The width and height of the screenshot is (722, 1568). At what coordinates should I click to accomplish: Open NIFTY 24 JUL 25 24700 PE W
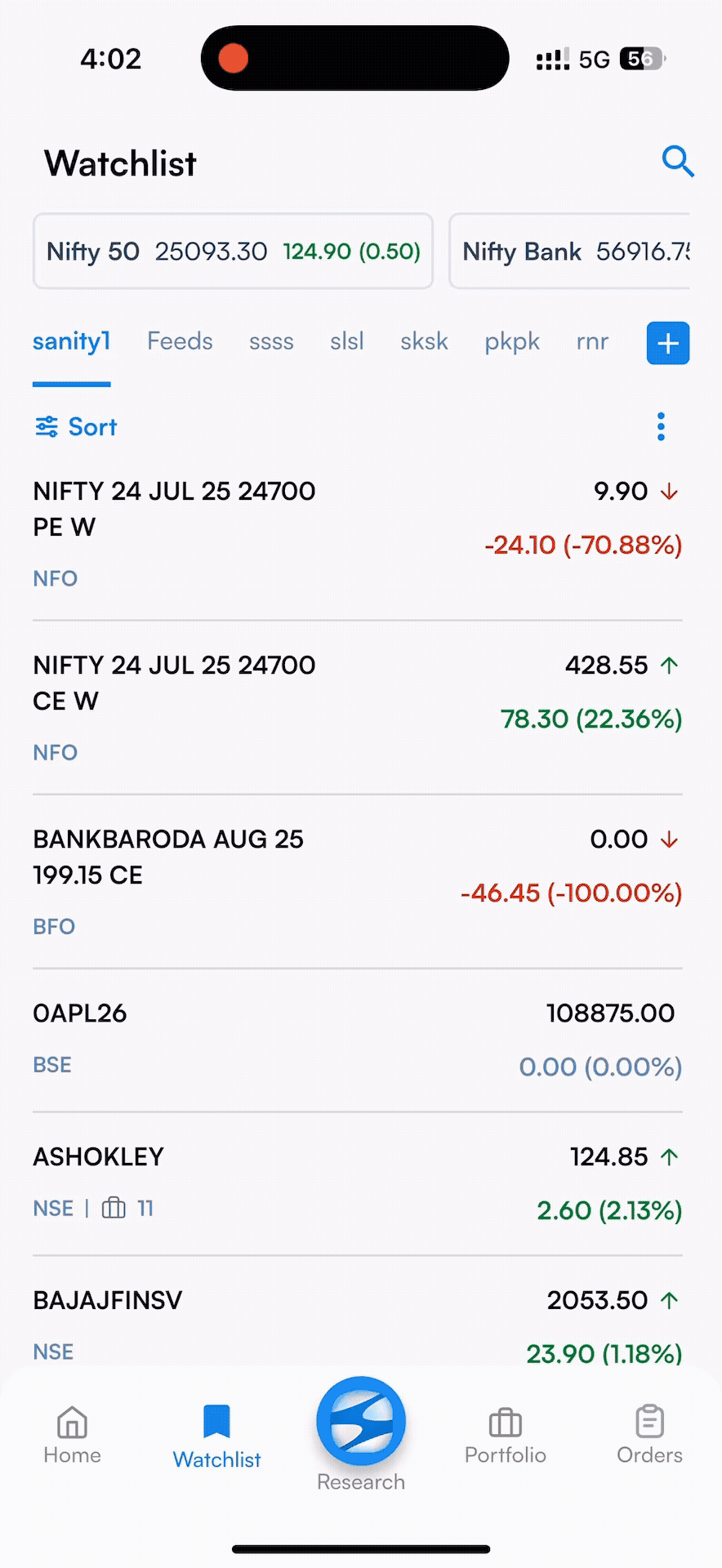click(358, 534)
